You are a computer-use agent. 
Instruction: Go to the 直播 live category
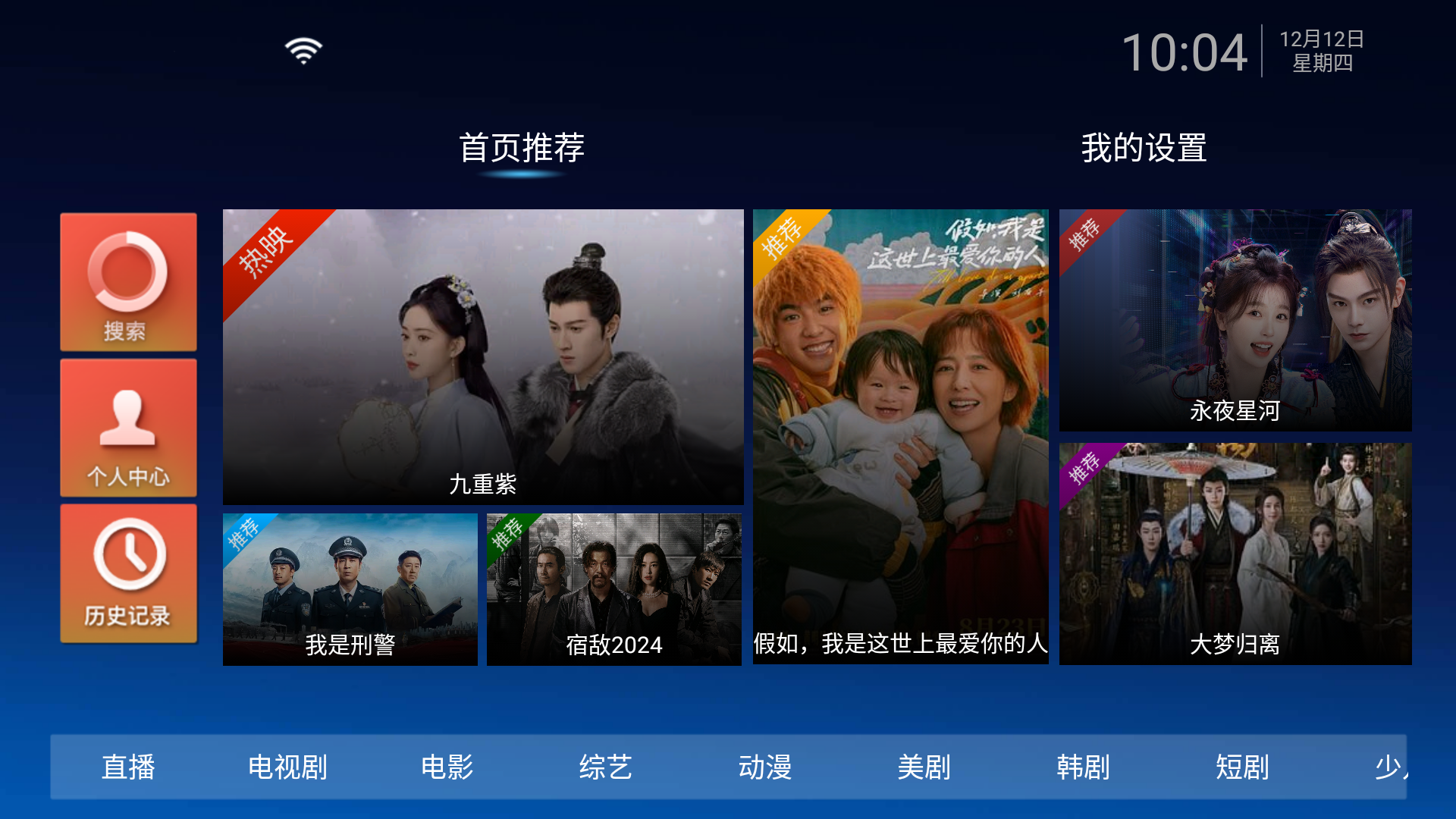click(129, 767)
